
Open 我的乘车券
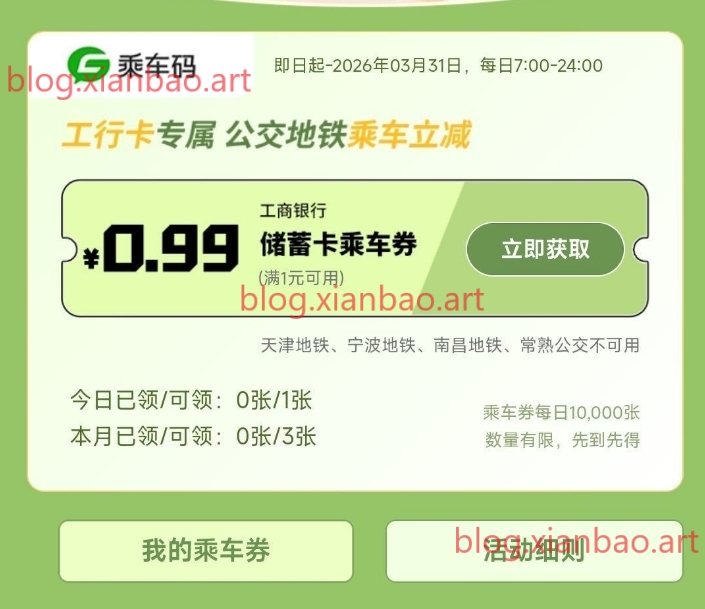(205, 551)
